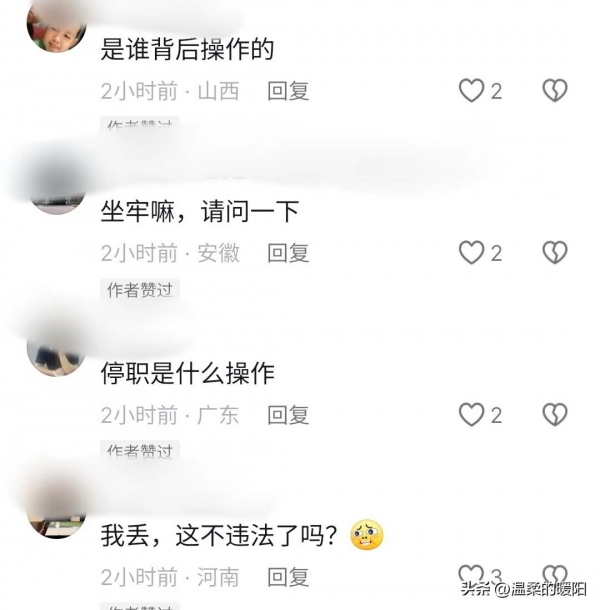This screenshot has width=600, height=610.
Task: Dislike the comment "是谁背后操作的"
Action: tap(555, 91)
